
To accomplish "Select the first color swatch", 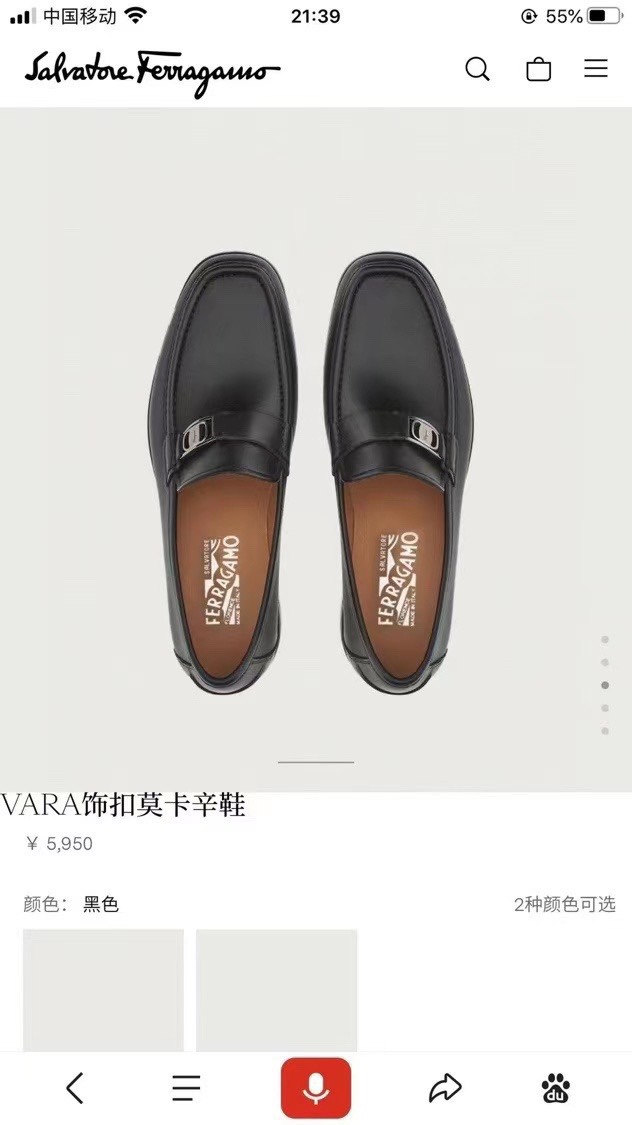I will [103, 990].
